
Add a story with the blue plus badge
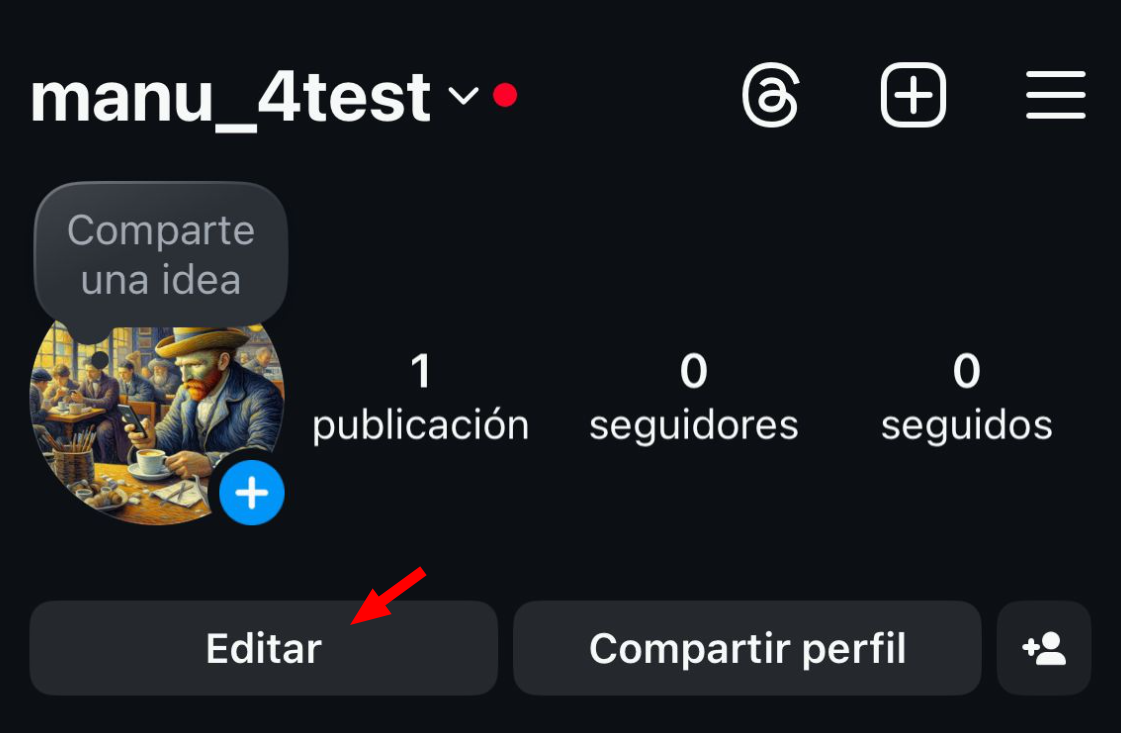click(x=252, y=492)
